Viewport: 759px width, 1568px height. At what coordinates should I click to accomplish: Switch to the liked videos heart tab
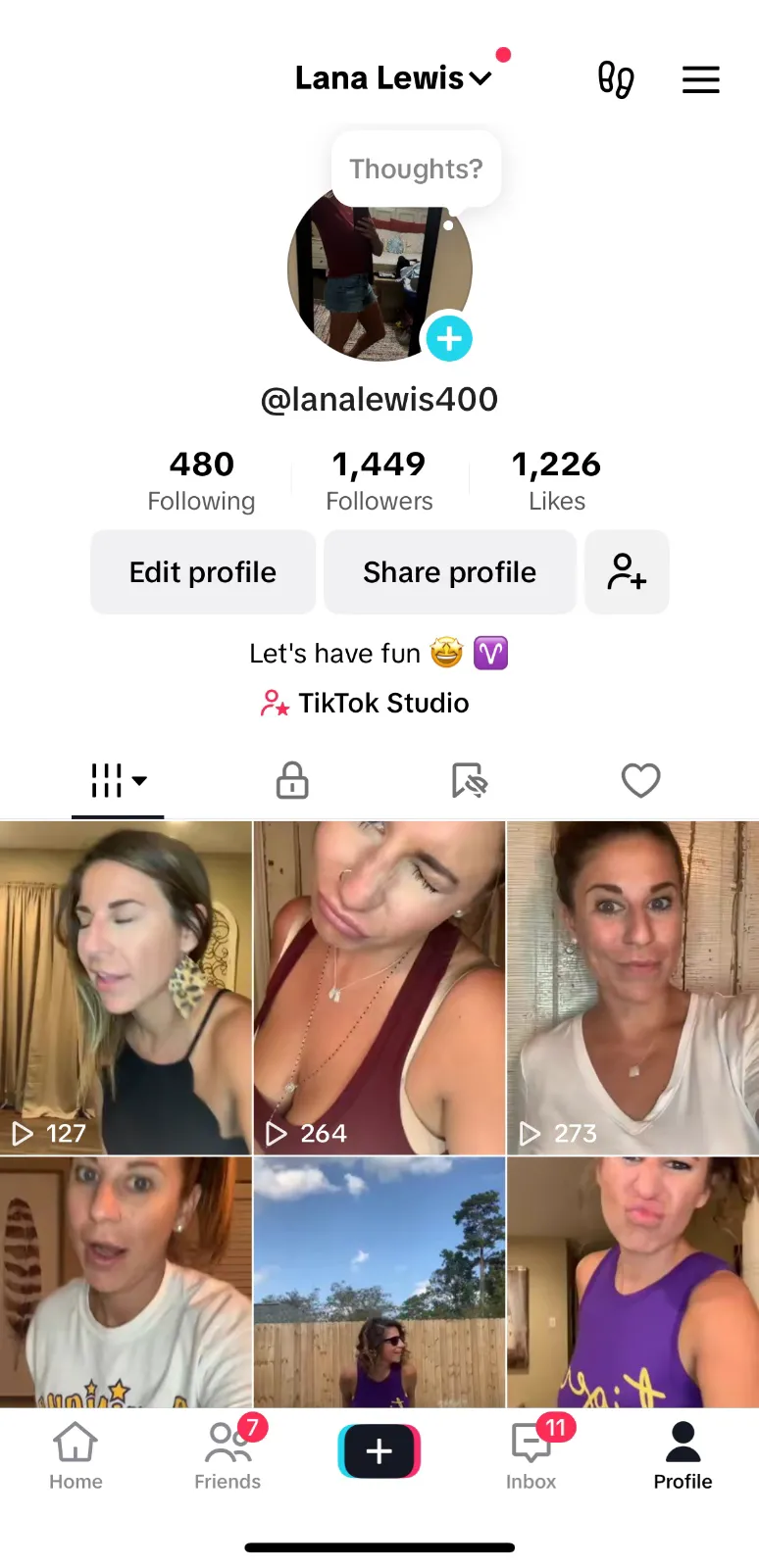640,781
